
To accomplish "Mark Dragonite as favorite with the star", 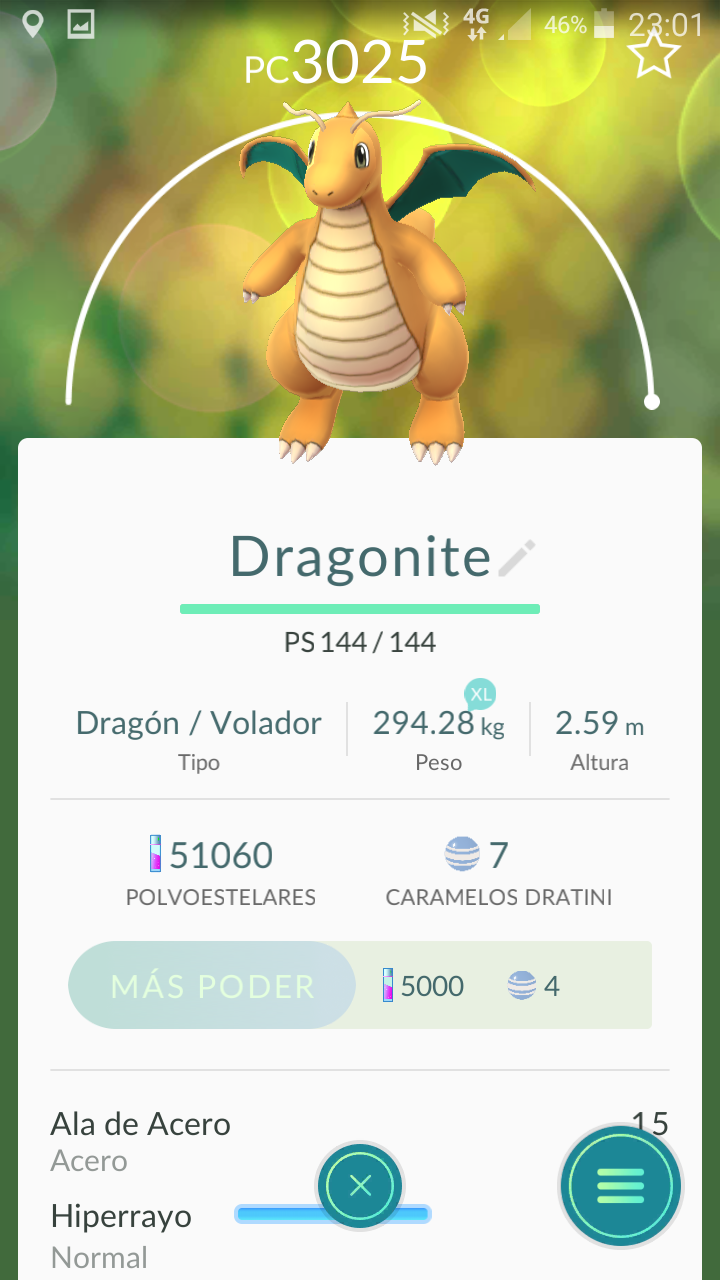I will pos(654,55).
